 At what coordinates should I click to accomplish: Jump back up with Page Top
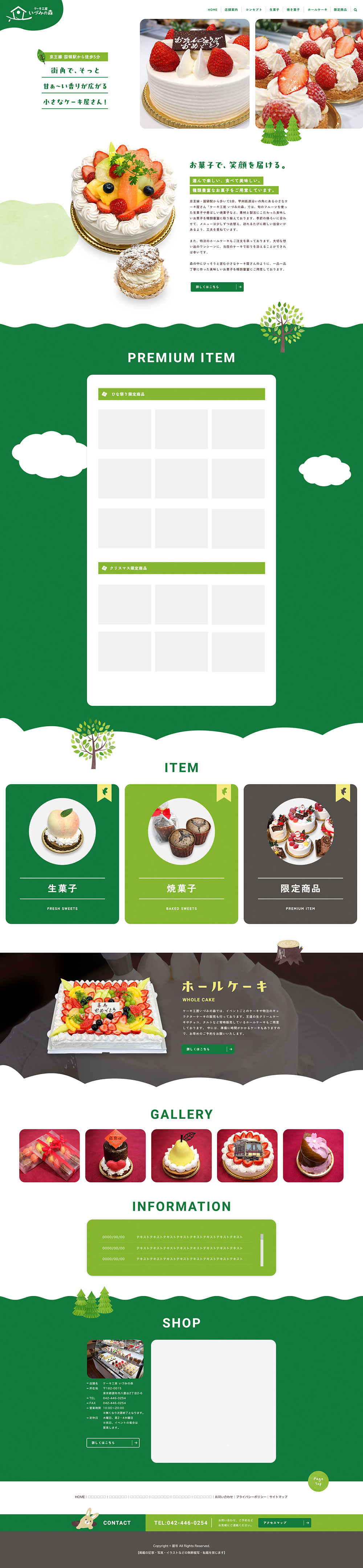click(318, 1481)
